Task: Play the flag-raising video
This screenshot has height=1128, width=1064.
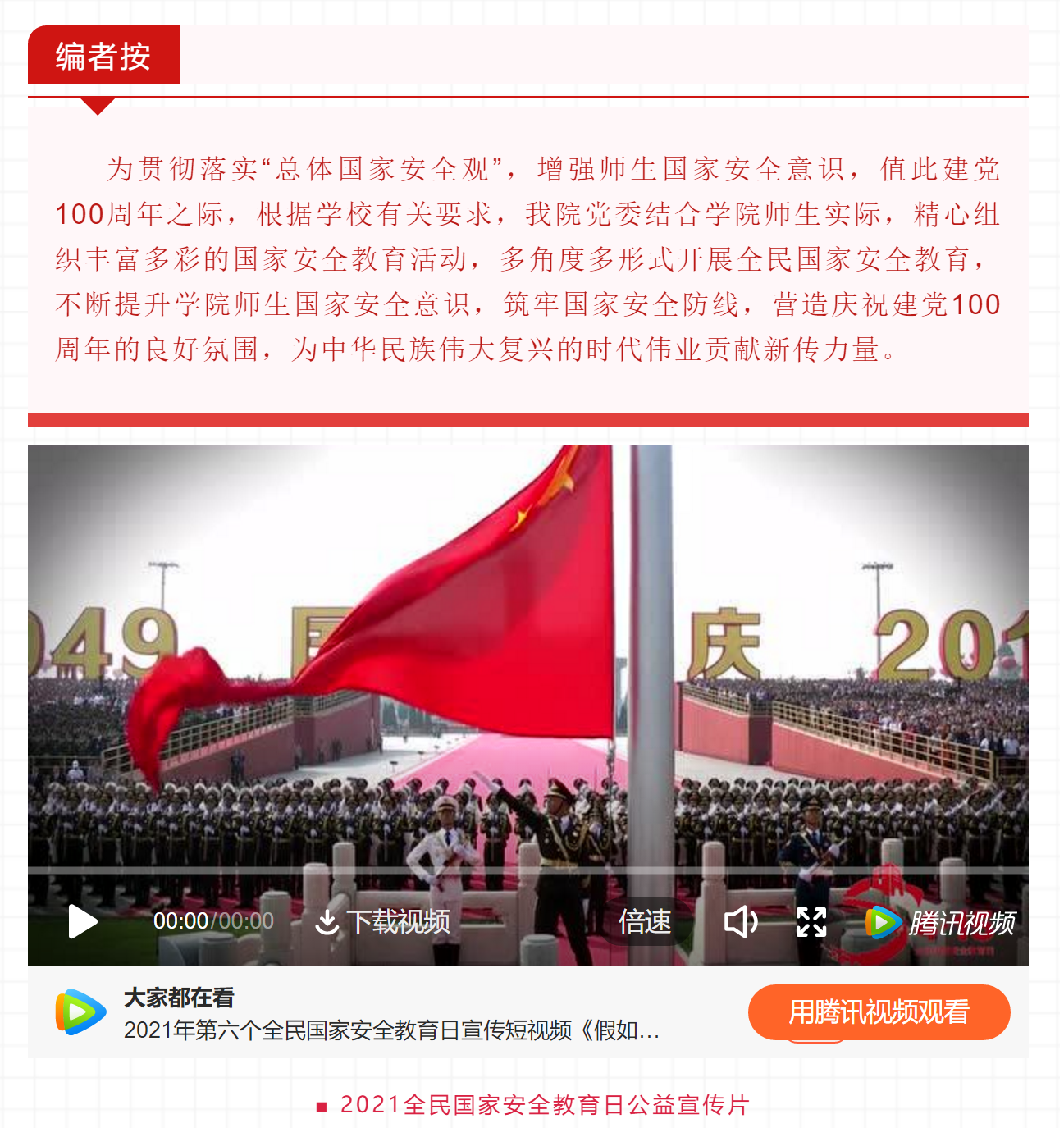Action: [82, 921]
